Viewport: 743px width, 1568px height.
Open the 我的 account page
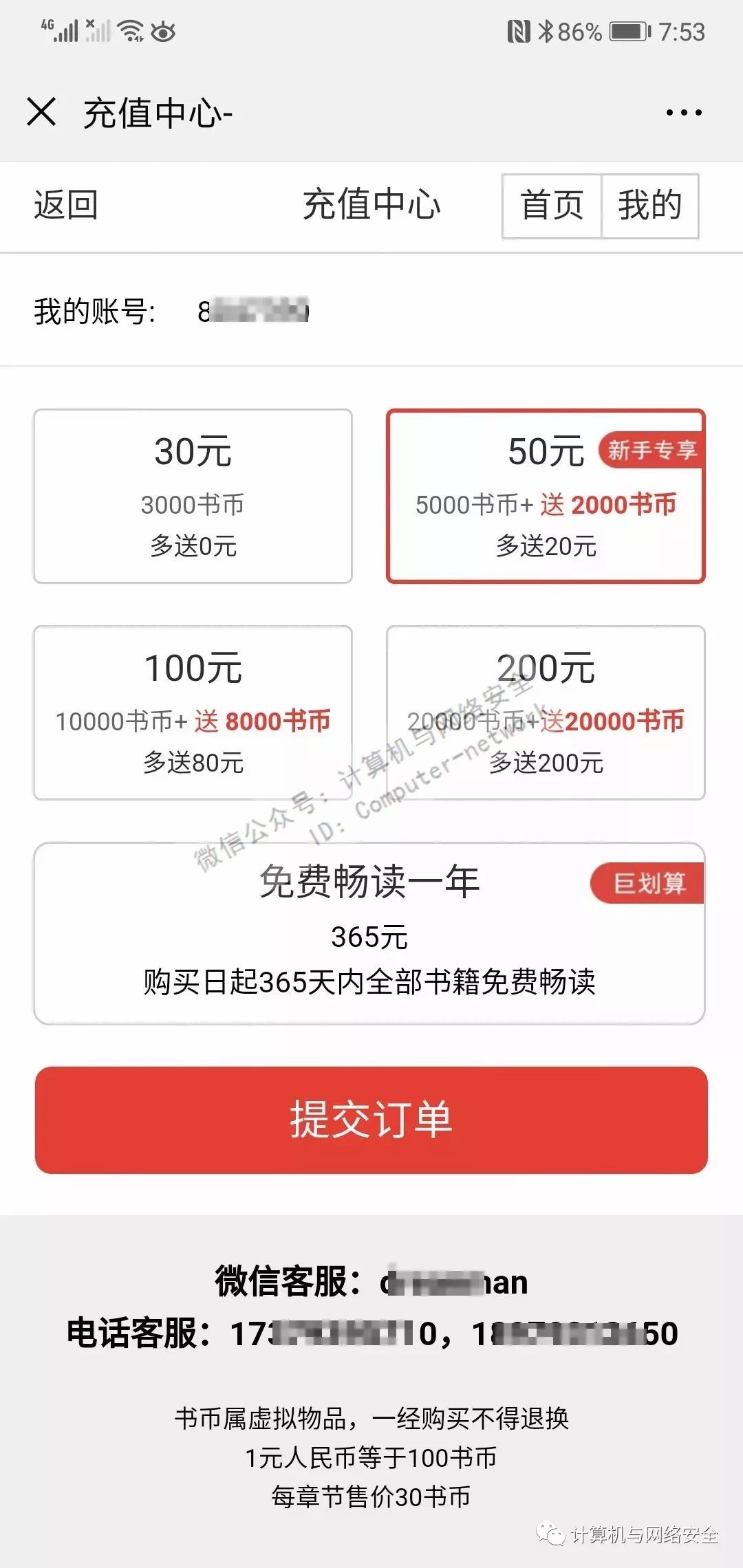pos(649,206)
